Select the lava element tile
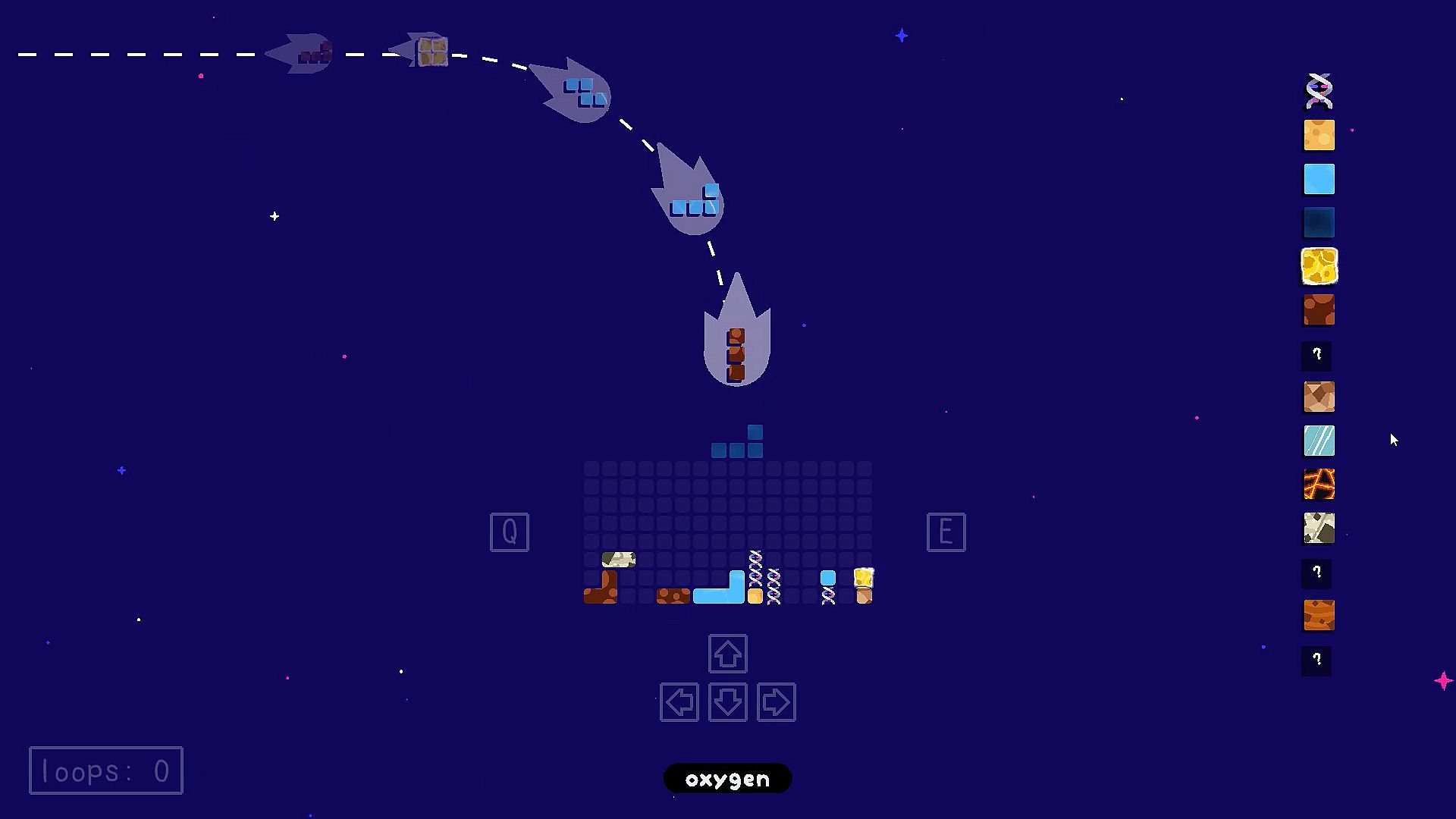The image size is (1456, 819). click(1319, 485)
